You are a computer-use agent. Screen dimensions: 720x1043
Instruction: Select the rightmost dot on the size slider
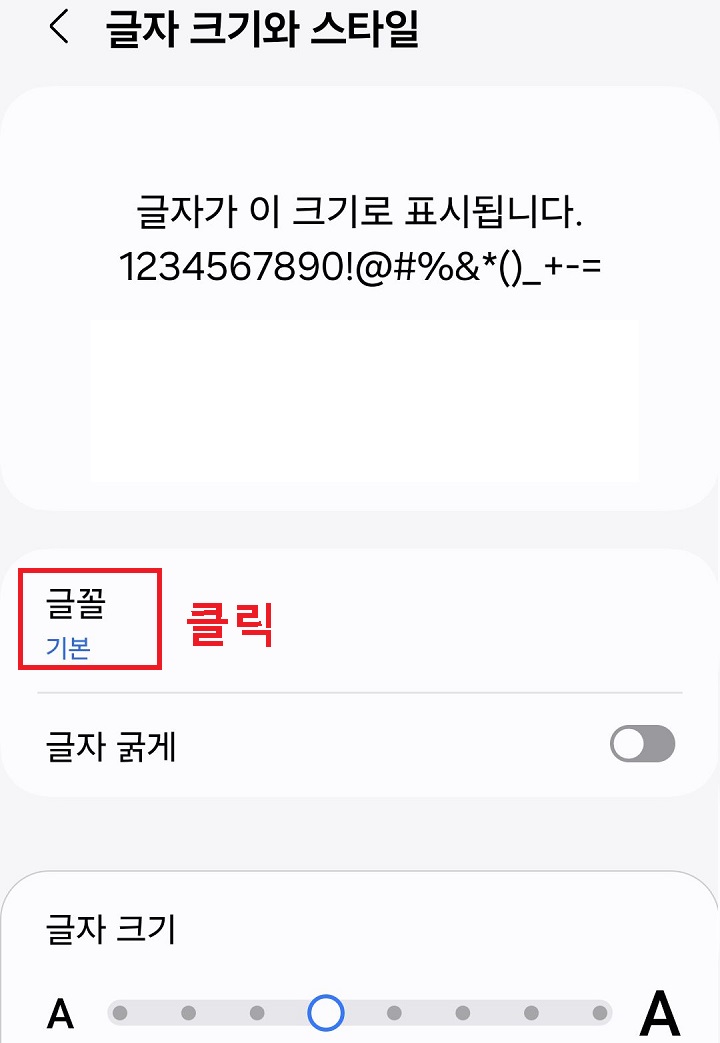pos(599,1013)
